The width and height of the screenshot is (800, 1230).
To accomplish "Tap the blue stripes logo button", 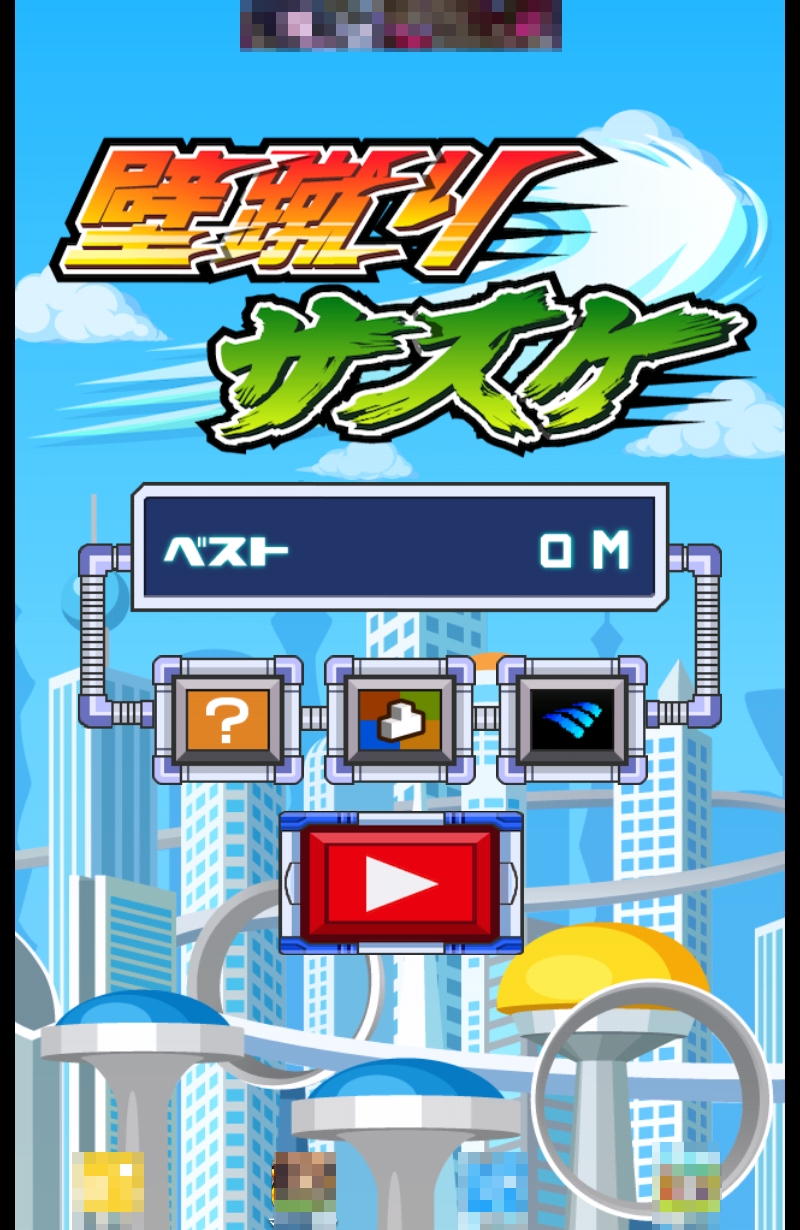I will pyautogui.click(x=572, y=719).
